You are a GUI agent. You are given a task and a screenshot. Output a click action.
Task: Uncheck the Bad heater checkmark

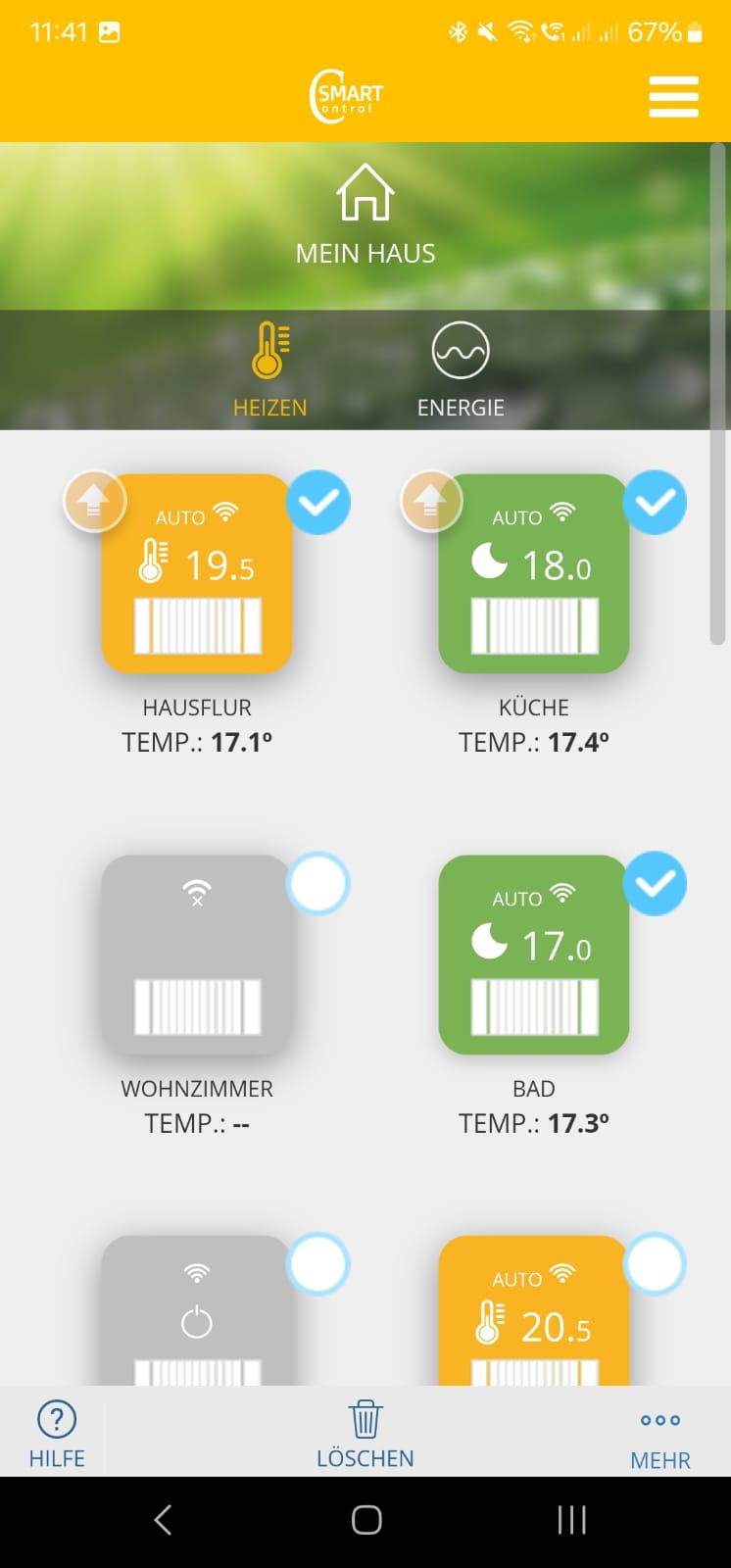tap(655, 884)
